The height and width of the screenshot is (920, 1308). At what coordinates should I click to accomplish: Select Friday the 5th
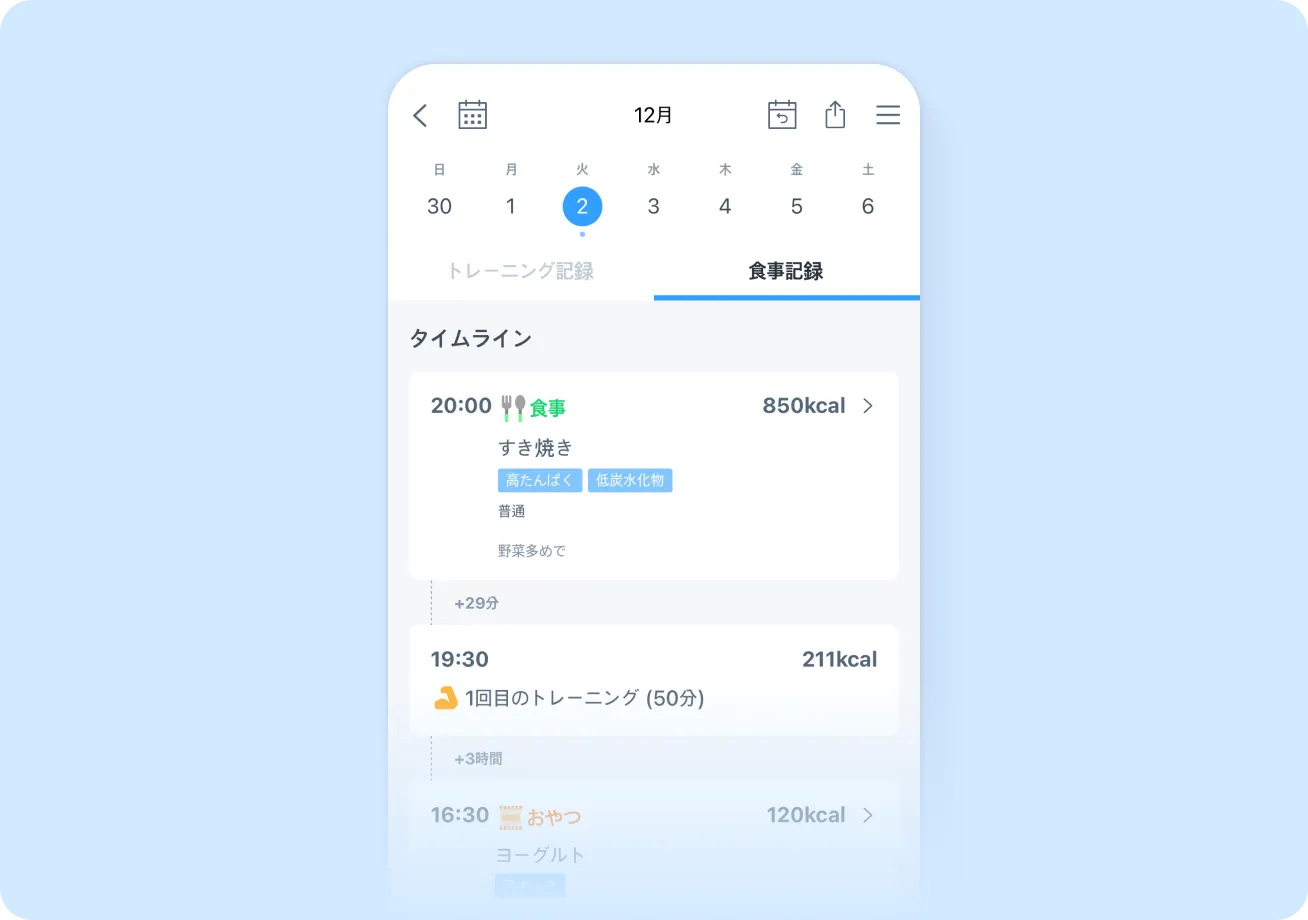(796, 206)
